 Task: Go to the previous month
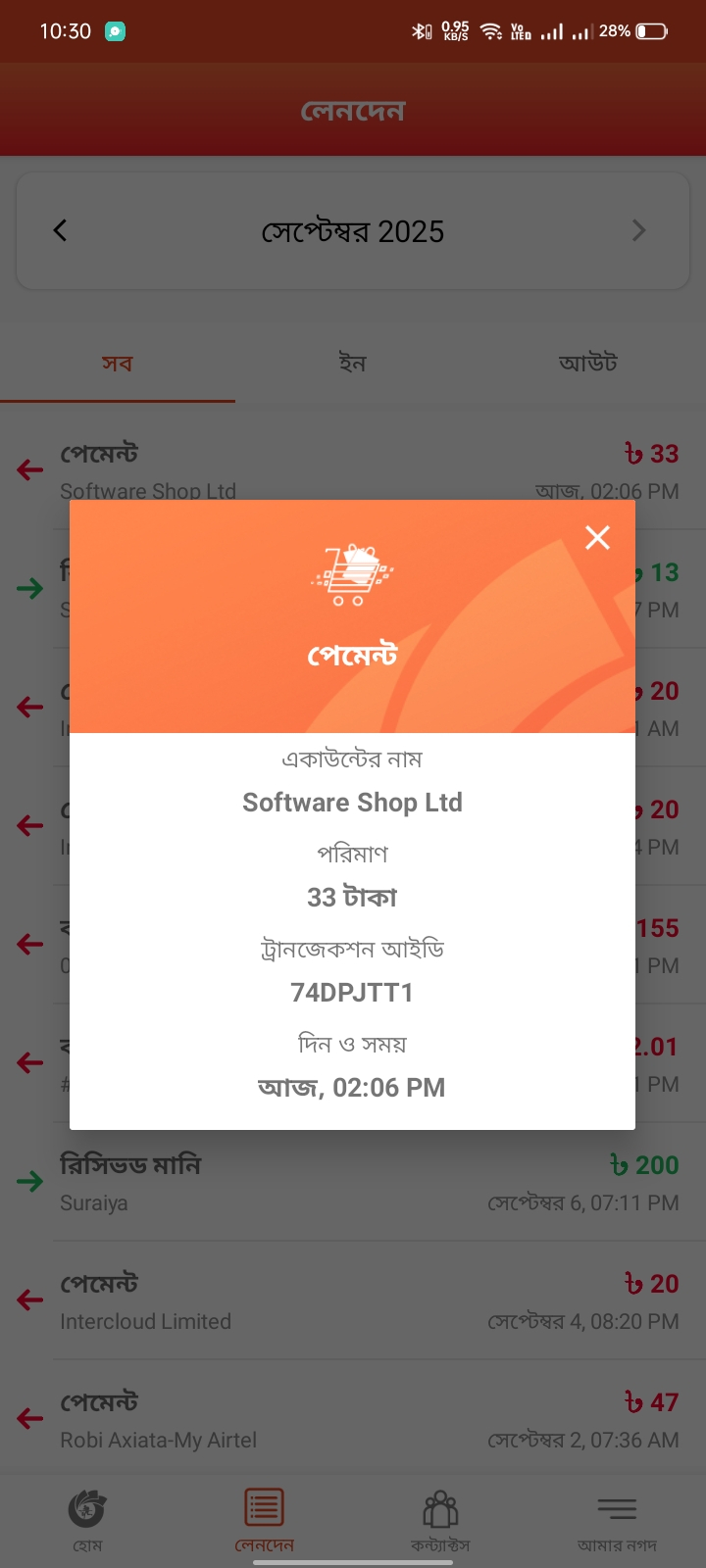coord(61,231)
